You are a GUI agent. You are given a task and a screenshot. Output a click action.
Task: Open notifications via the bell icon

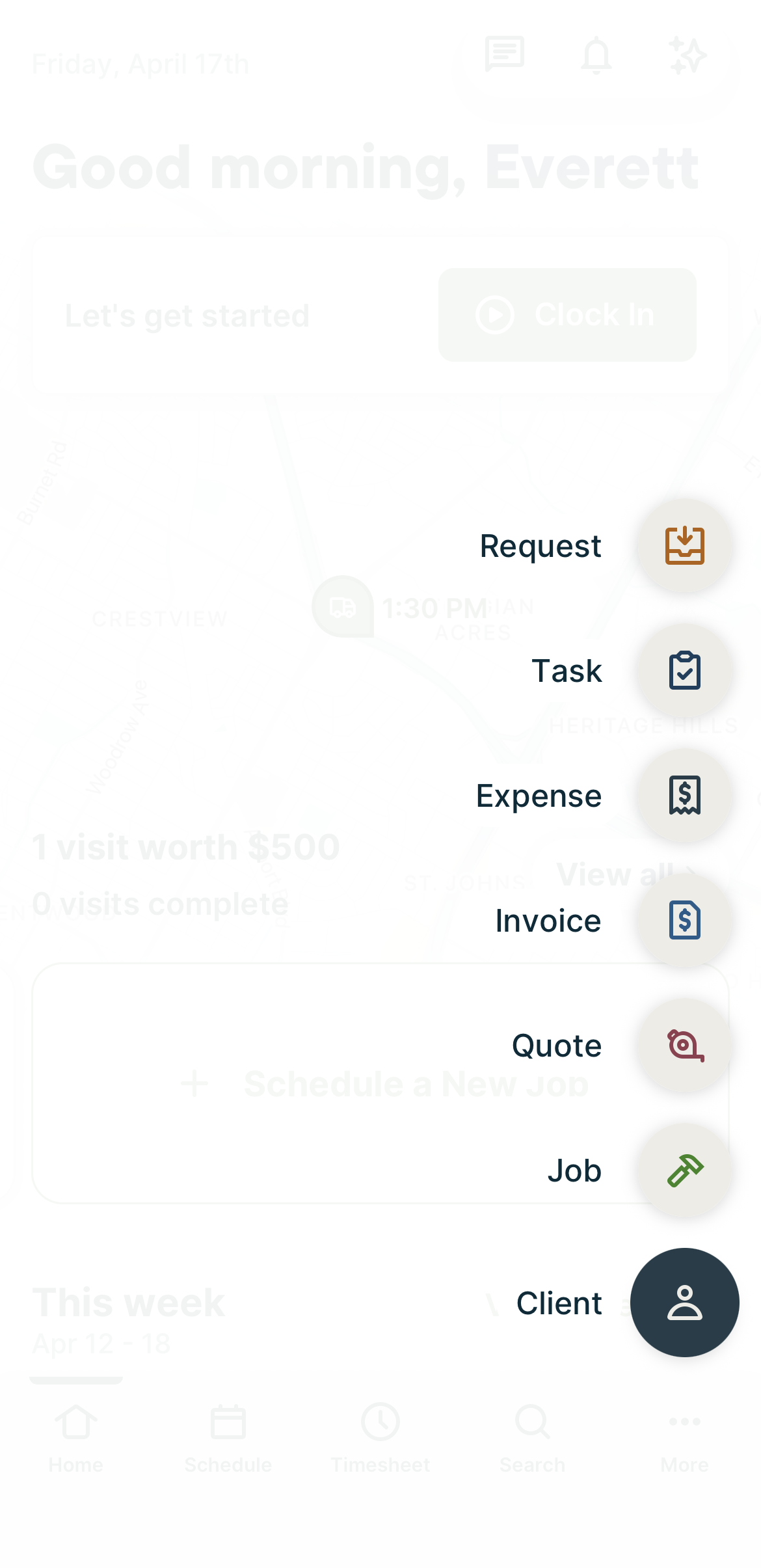598,55
